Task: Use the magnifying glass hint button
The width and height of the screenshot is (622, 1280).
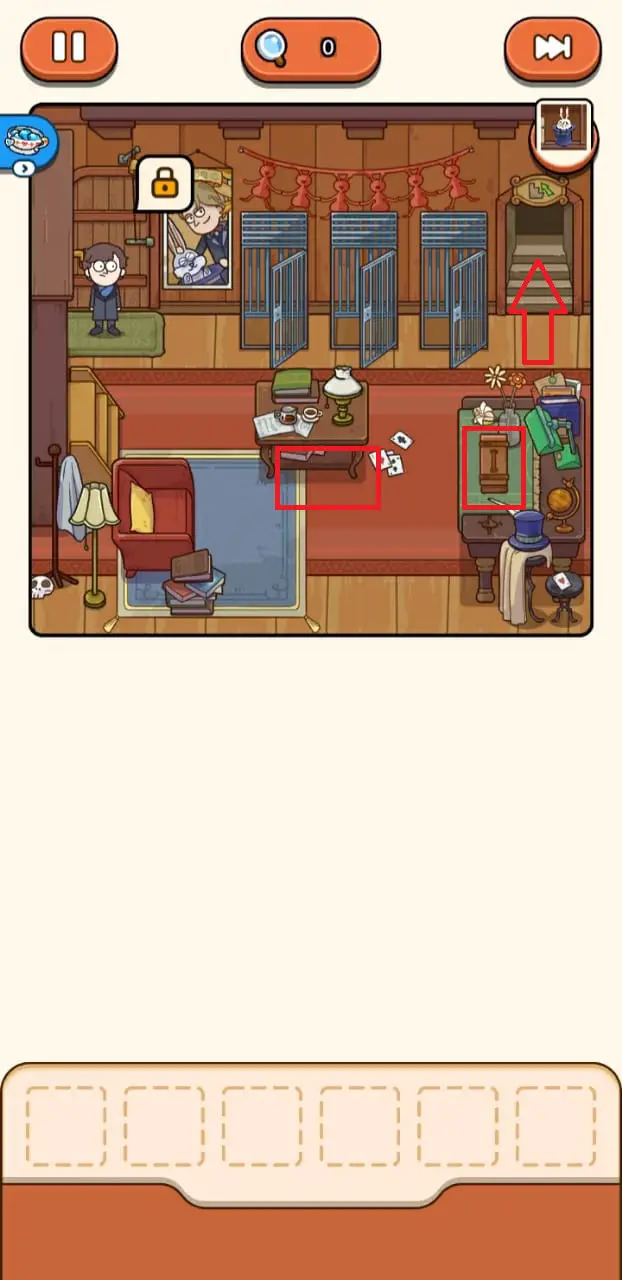Action: [x=310, y=47]
